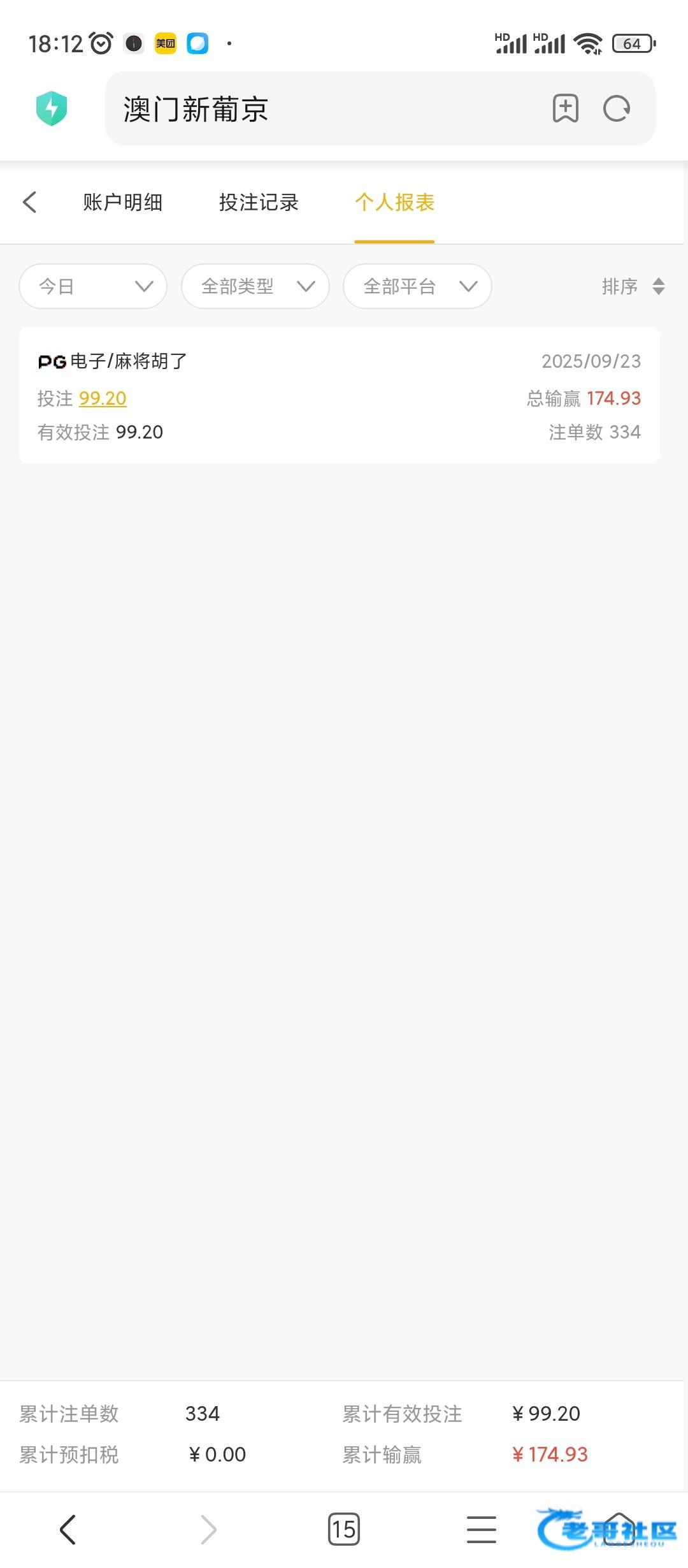Screen dimensions: 688x1568
Task: Switch to the 投注记录 tab
Action: 259,202
